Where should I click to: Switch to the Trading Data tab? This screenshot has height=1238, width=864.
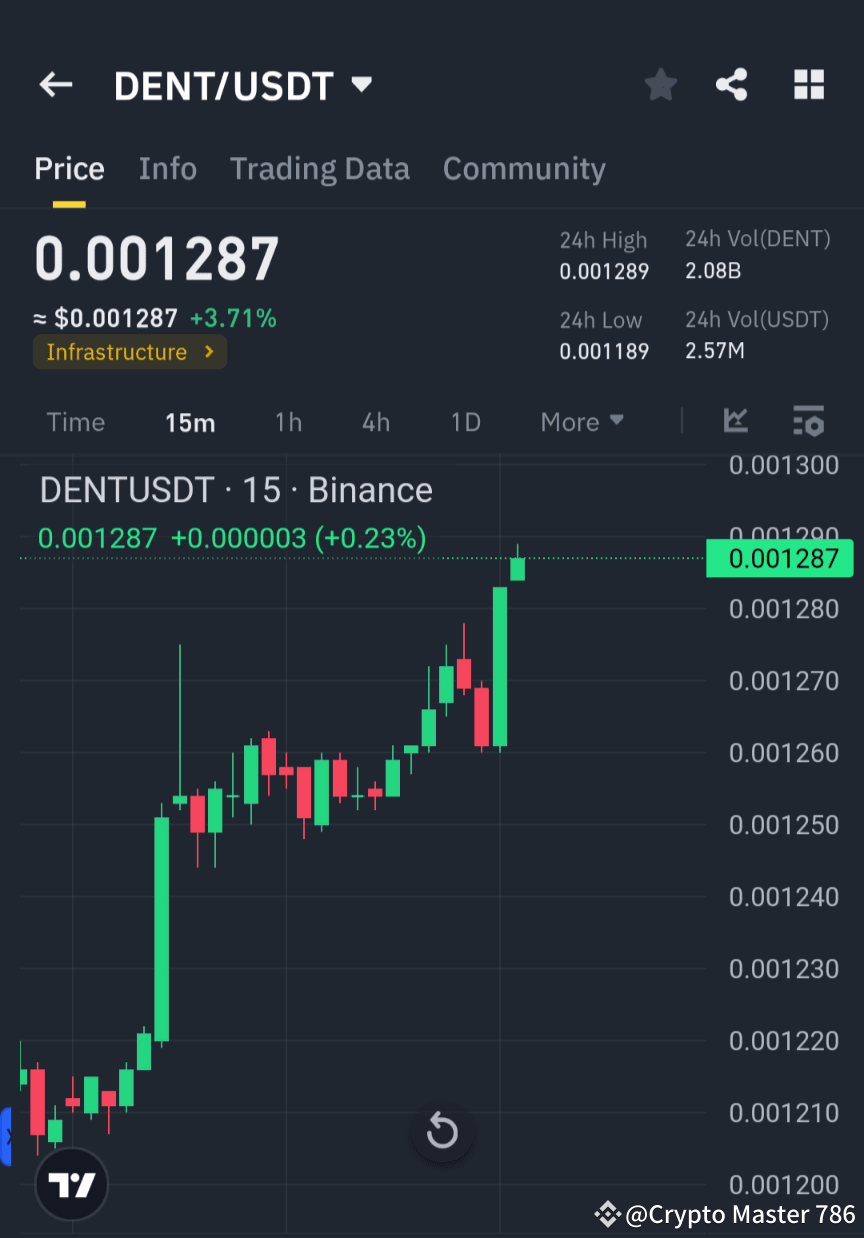pyautogui.click(x=319, y=168)
